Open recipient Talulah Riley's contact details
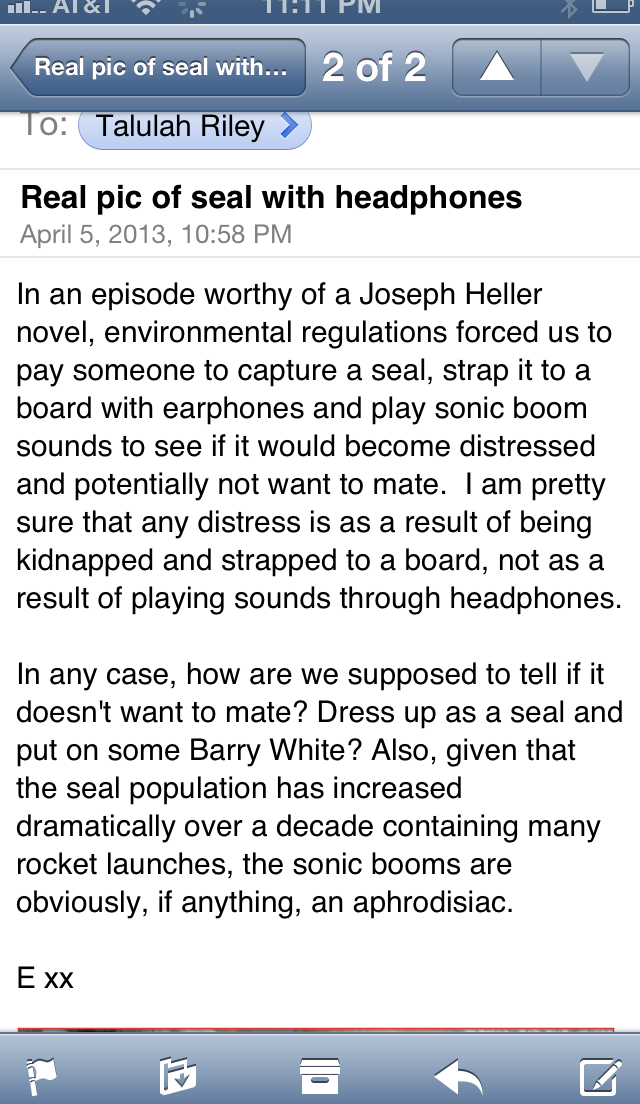 coord(195,126)
